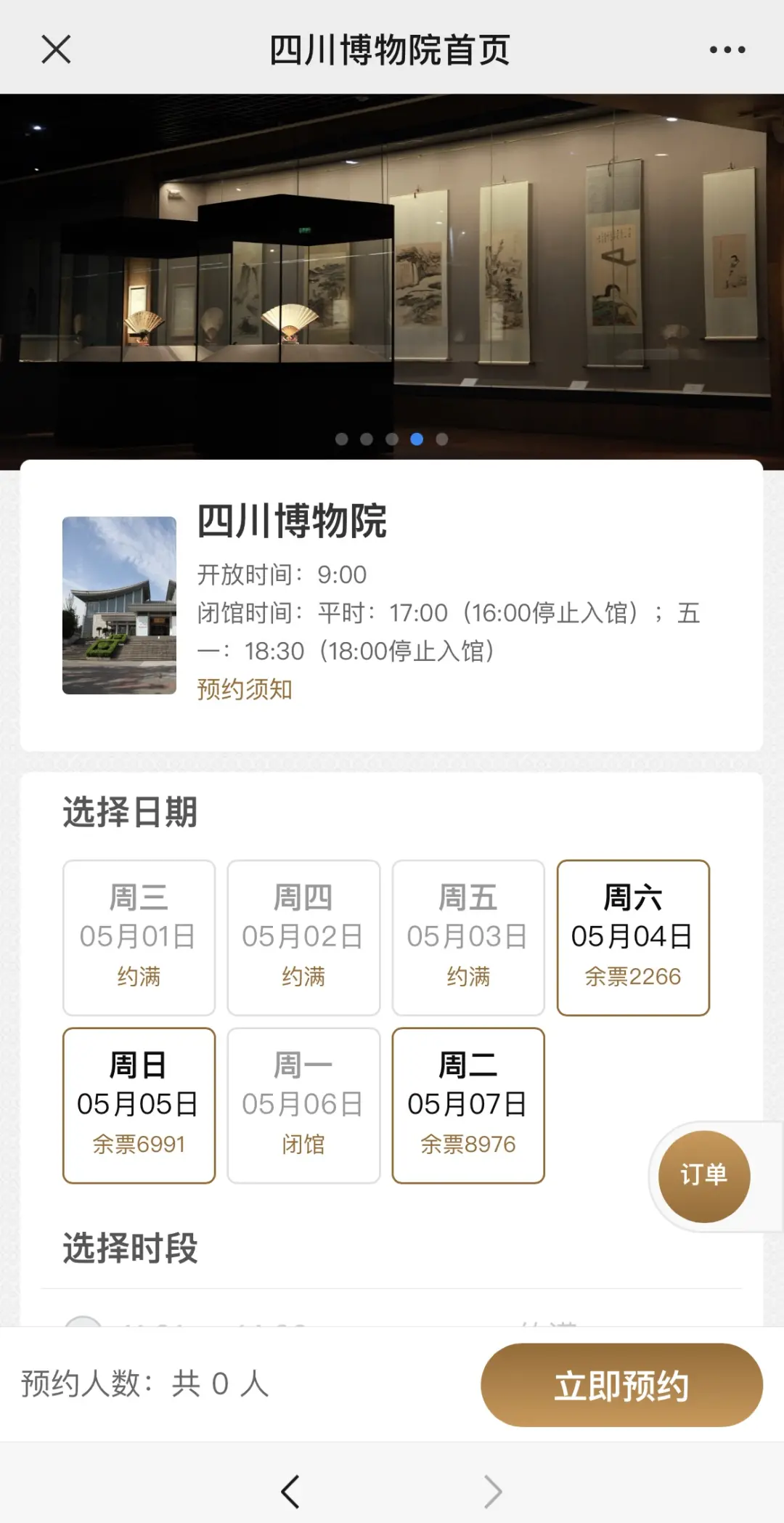Open the three-dot overflow menu
The image size is (784, 1523).
727,50
